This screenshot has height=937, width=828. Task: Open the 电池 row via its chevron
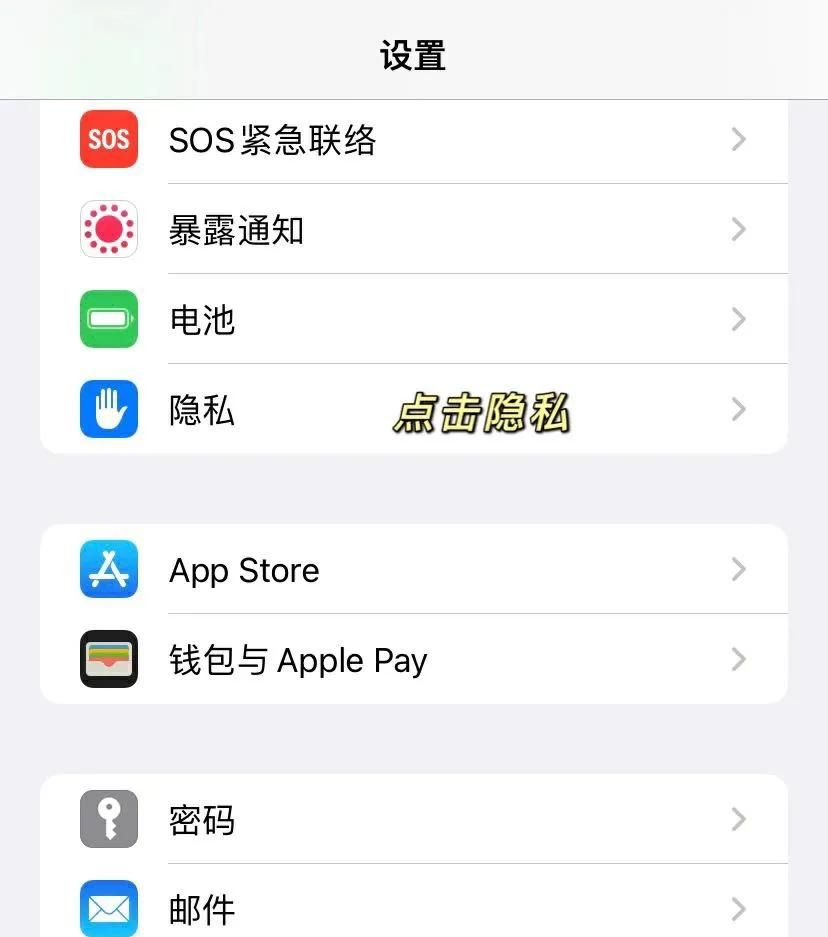click(738, 319)
